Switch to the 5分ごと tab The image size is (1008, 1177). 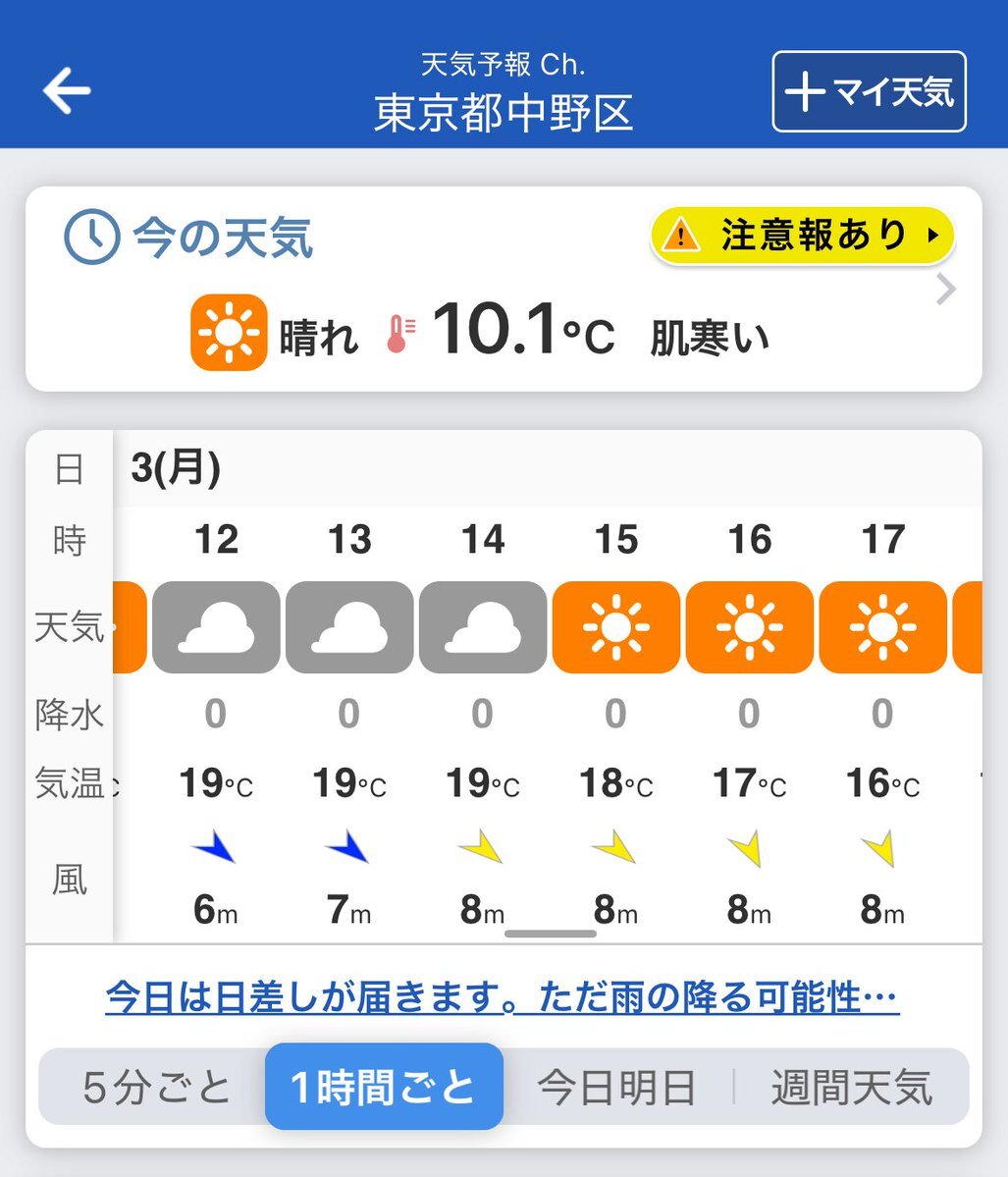point(156,1087)
